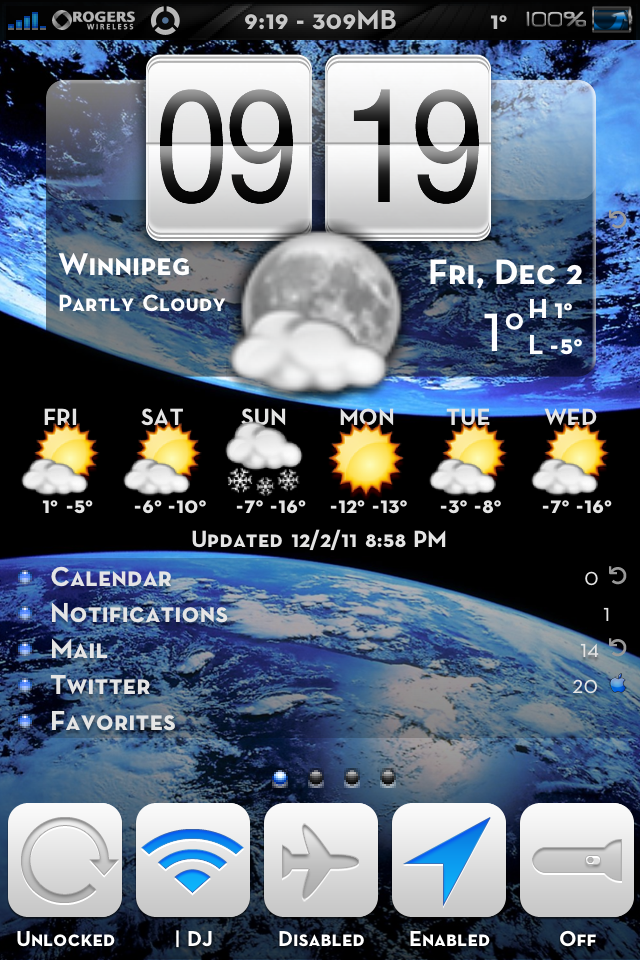
Task: Open the Twitter row
Action: [100, 685]
